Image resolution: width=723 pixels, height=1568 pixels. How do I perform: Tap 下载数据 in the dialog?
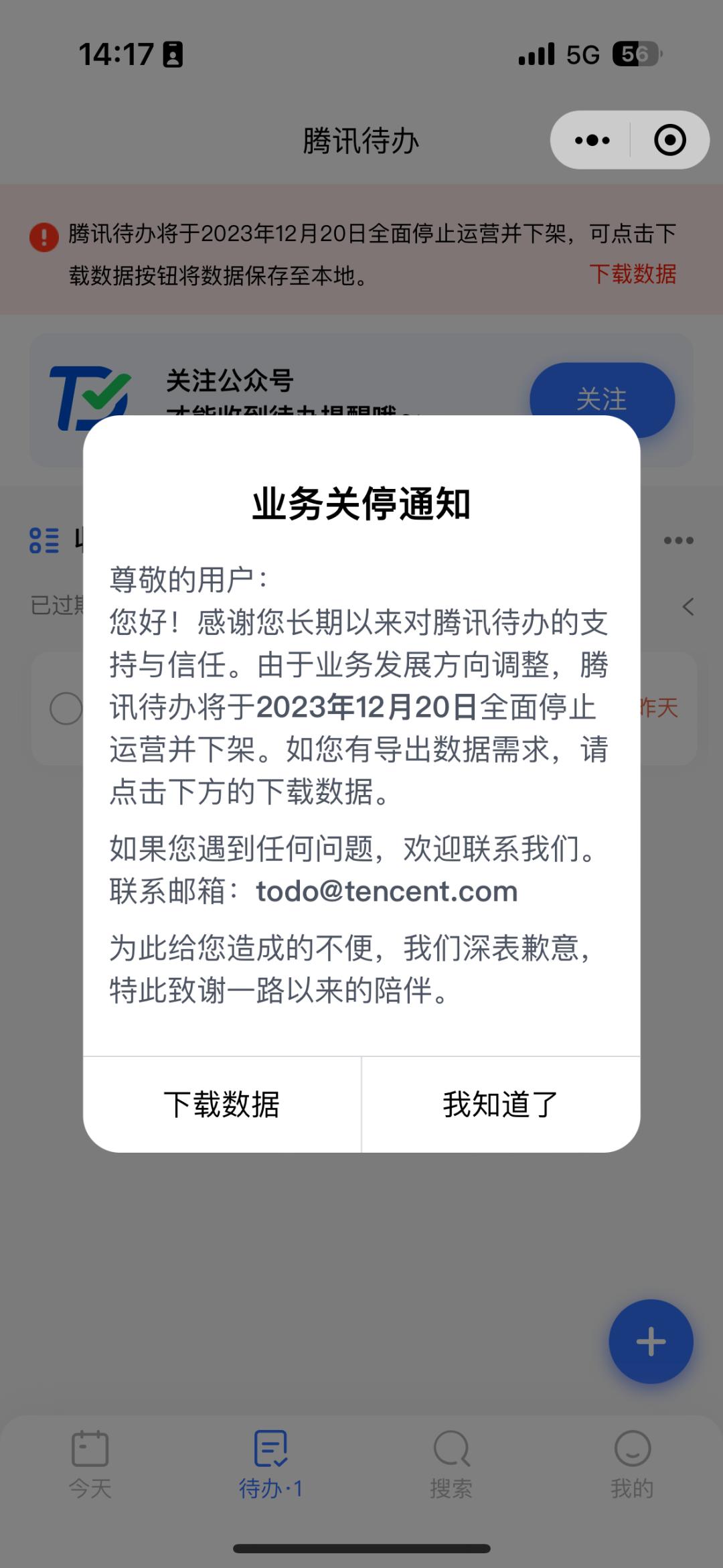click(222, 1104)
